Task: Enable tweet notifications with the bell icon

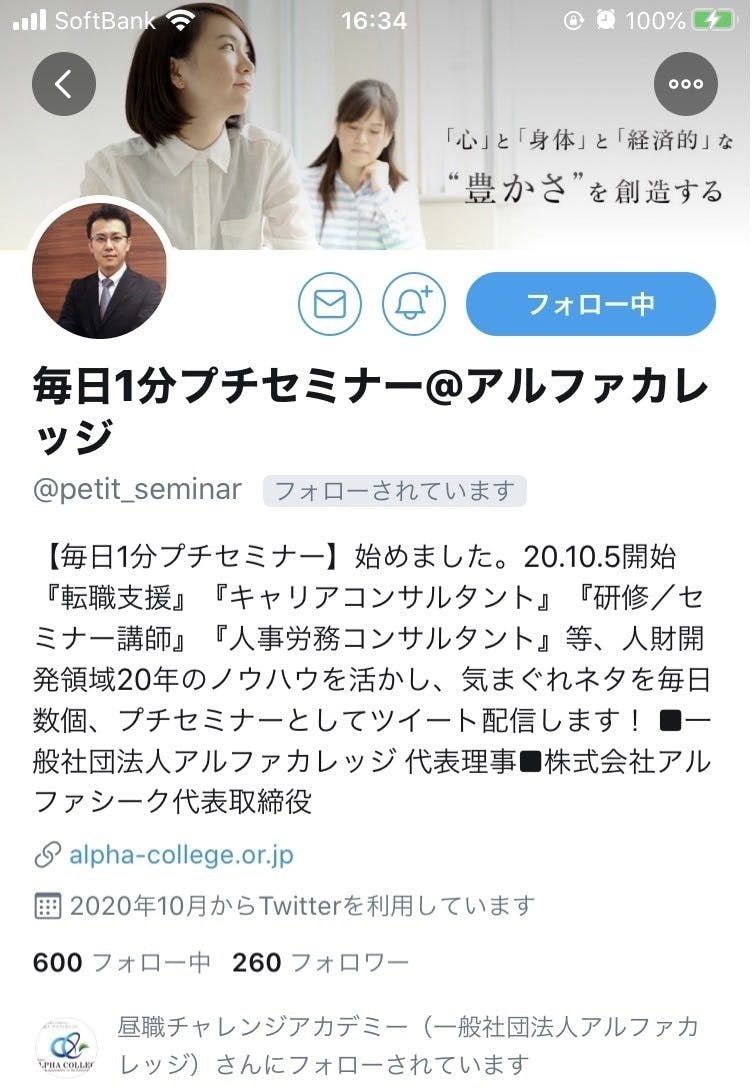Action: (x=414, y=304)
